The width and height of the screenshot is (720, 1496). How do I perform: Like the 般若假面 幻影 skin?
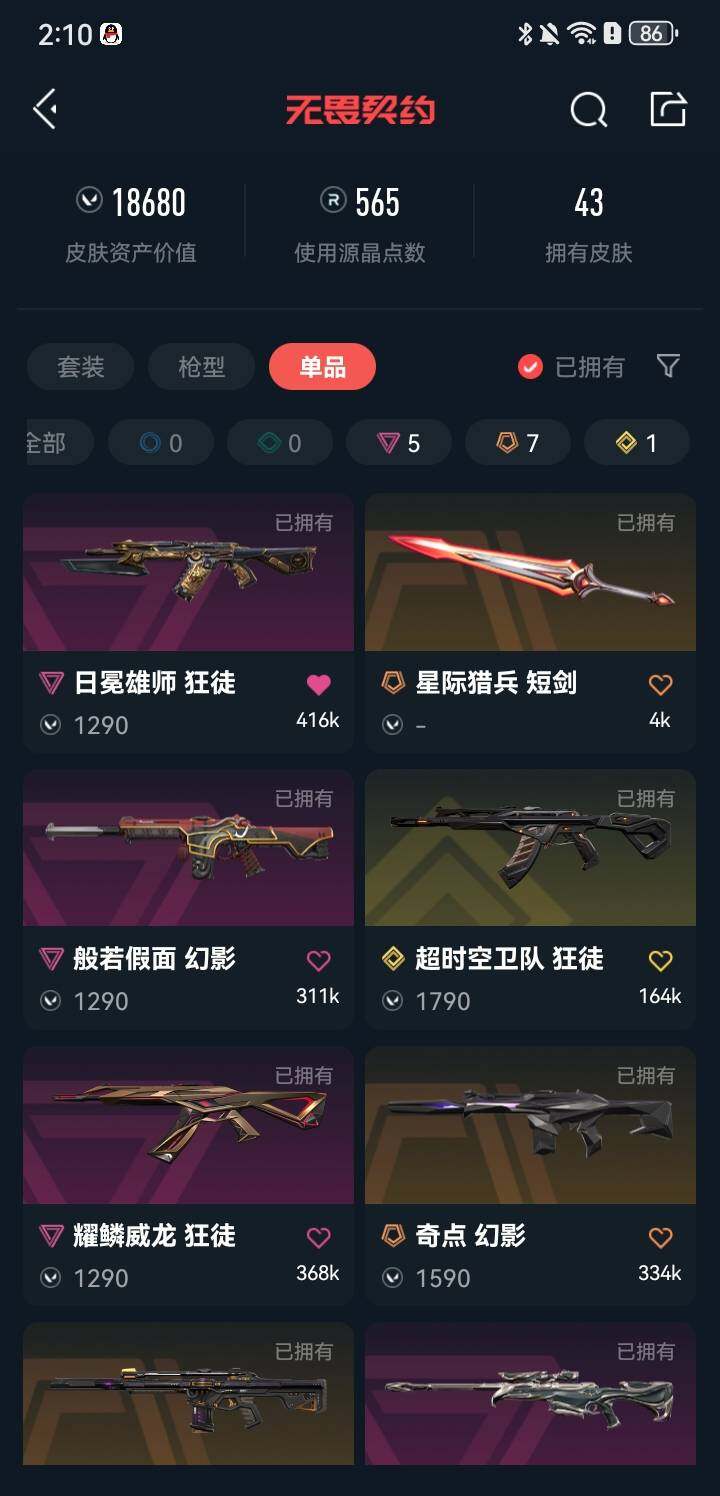pyautogui.click(x=318, y=961)
